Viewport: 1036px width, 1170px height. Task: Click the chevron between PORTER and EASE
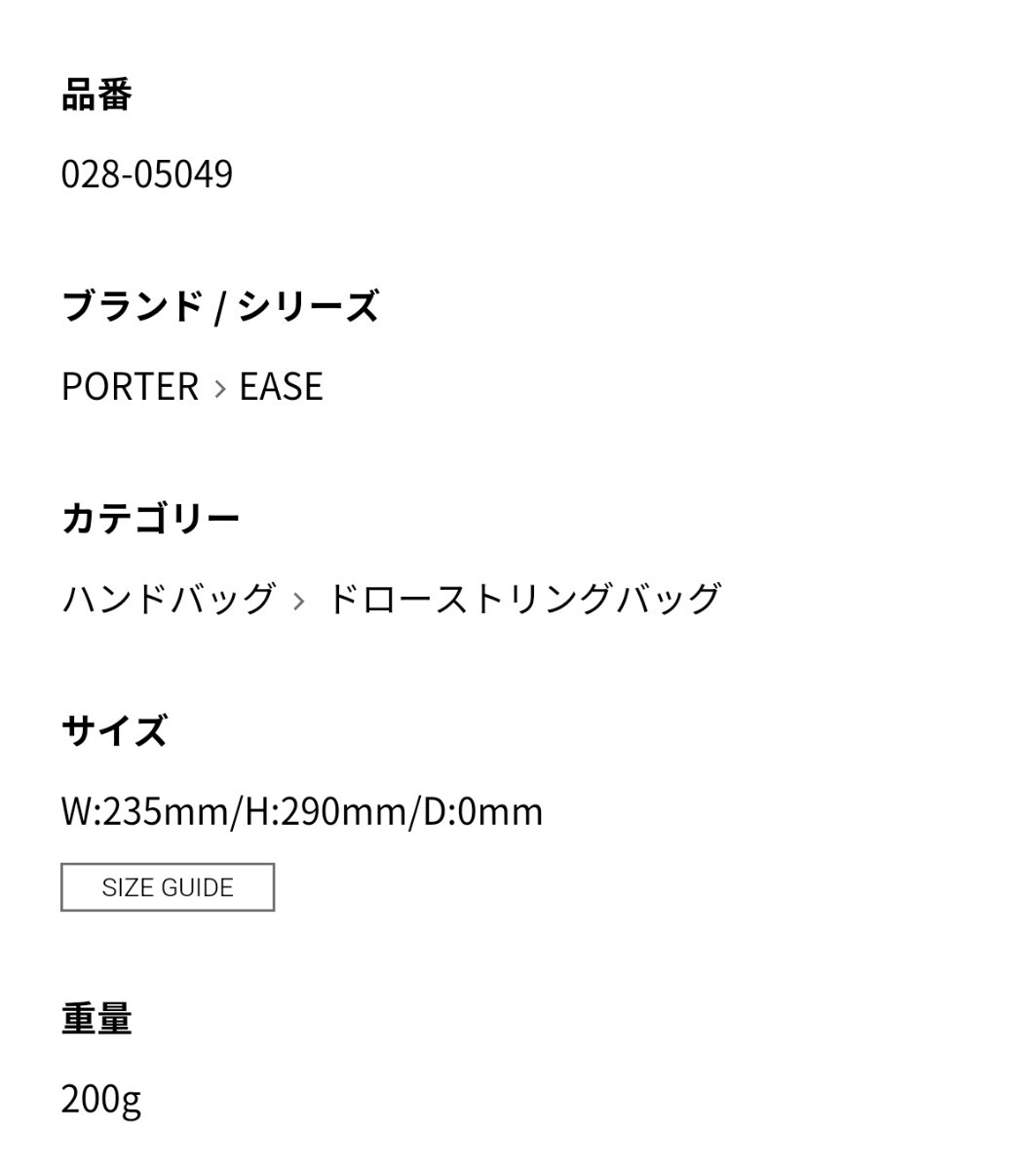[218, 386]
